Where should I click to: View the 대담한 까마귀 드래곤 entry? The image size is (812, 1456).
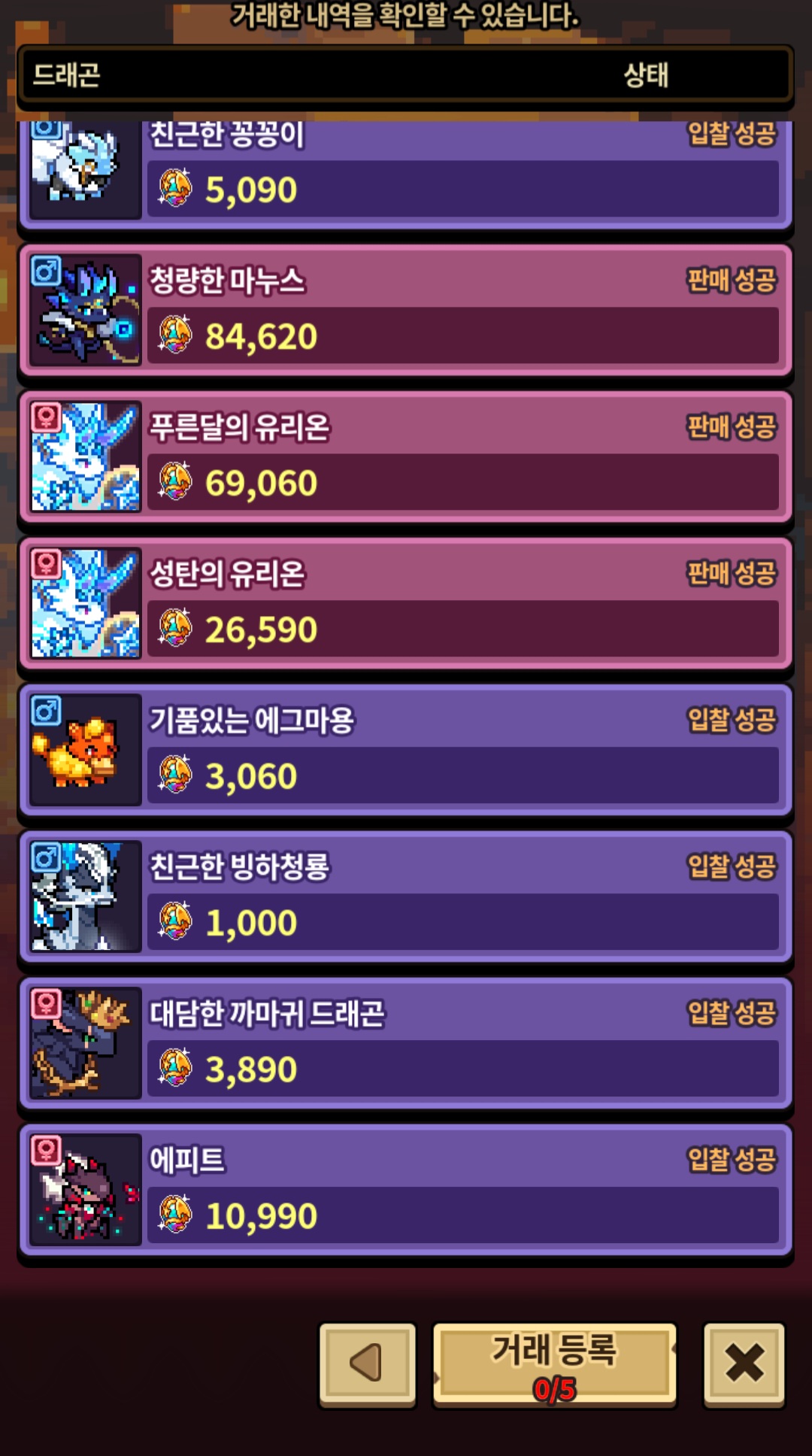coord(405,1043)
